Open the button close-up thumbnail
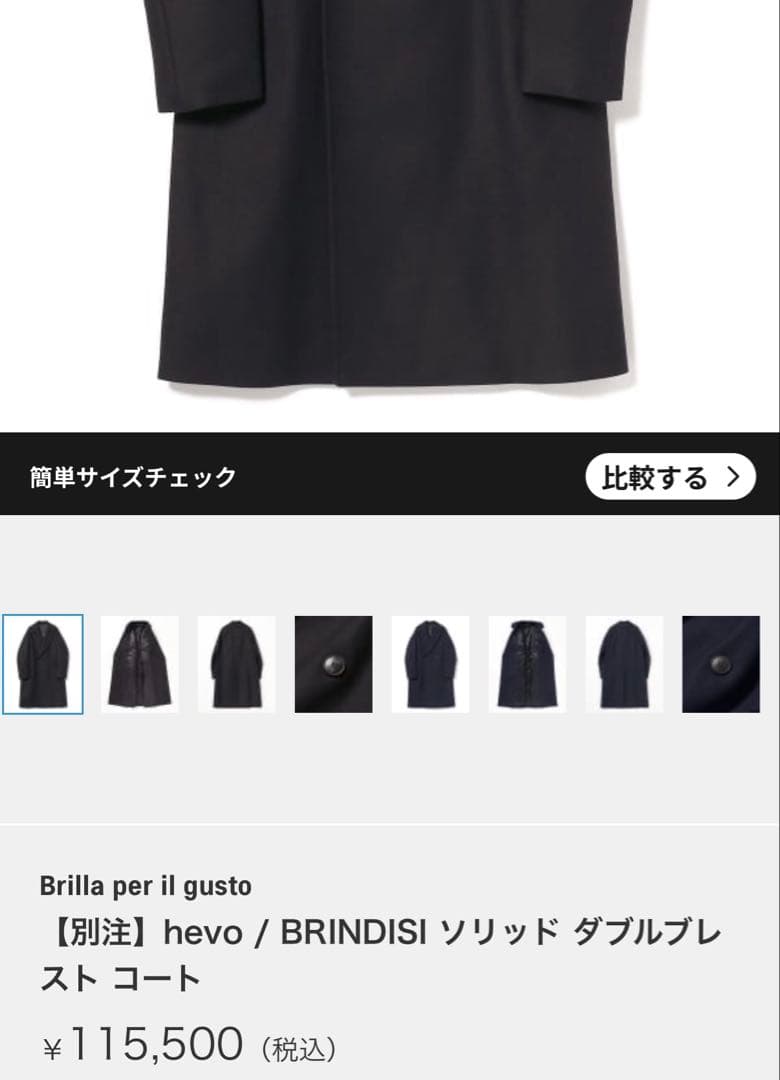 (x=332, y=663)
